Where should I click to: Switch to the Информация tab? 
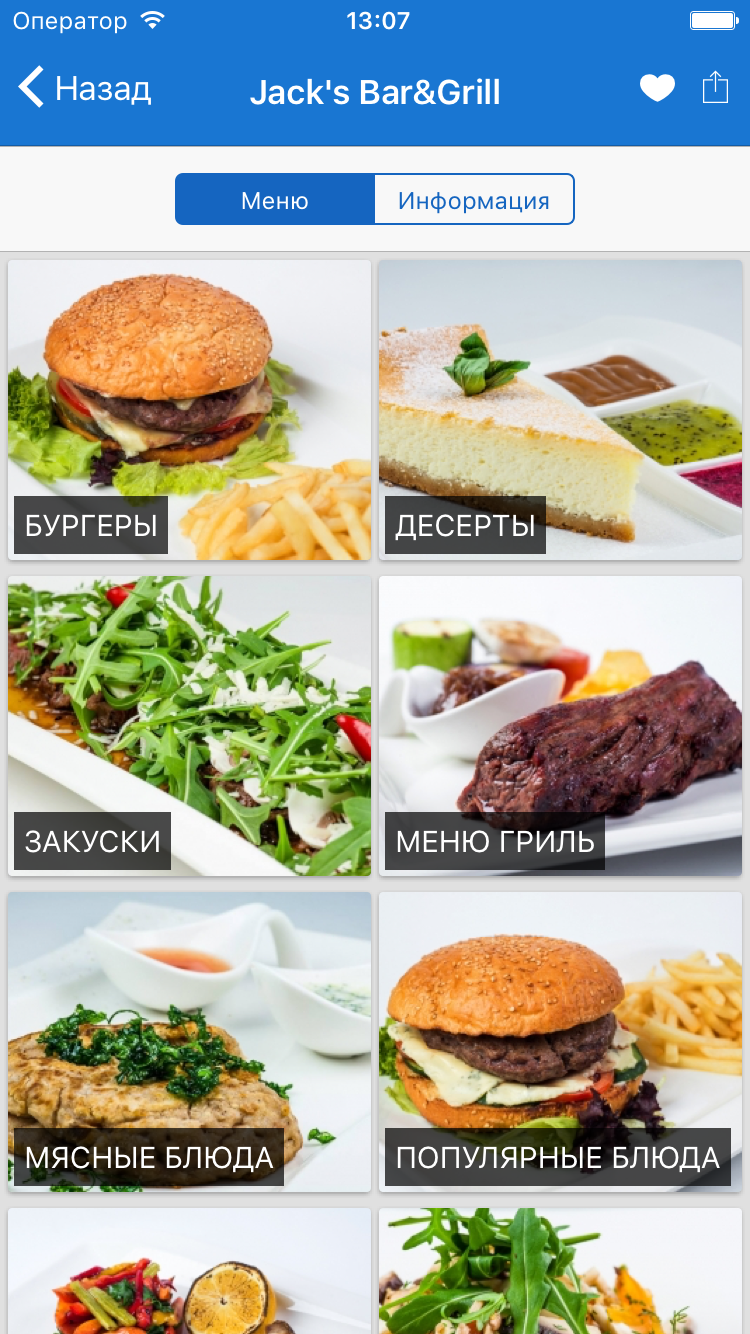(474, 200)
